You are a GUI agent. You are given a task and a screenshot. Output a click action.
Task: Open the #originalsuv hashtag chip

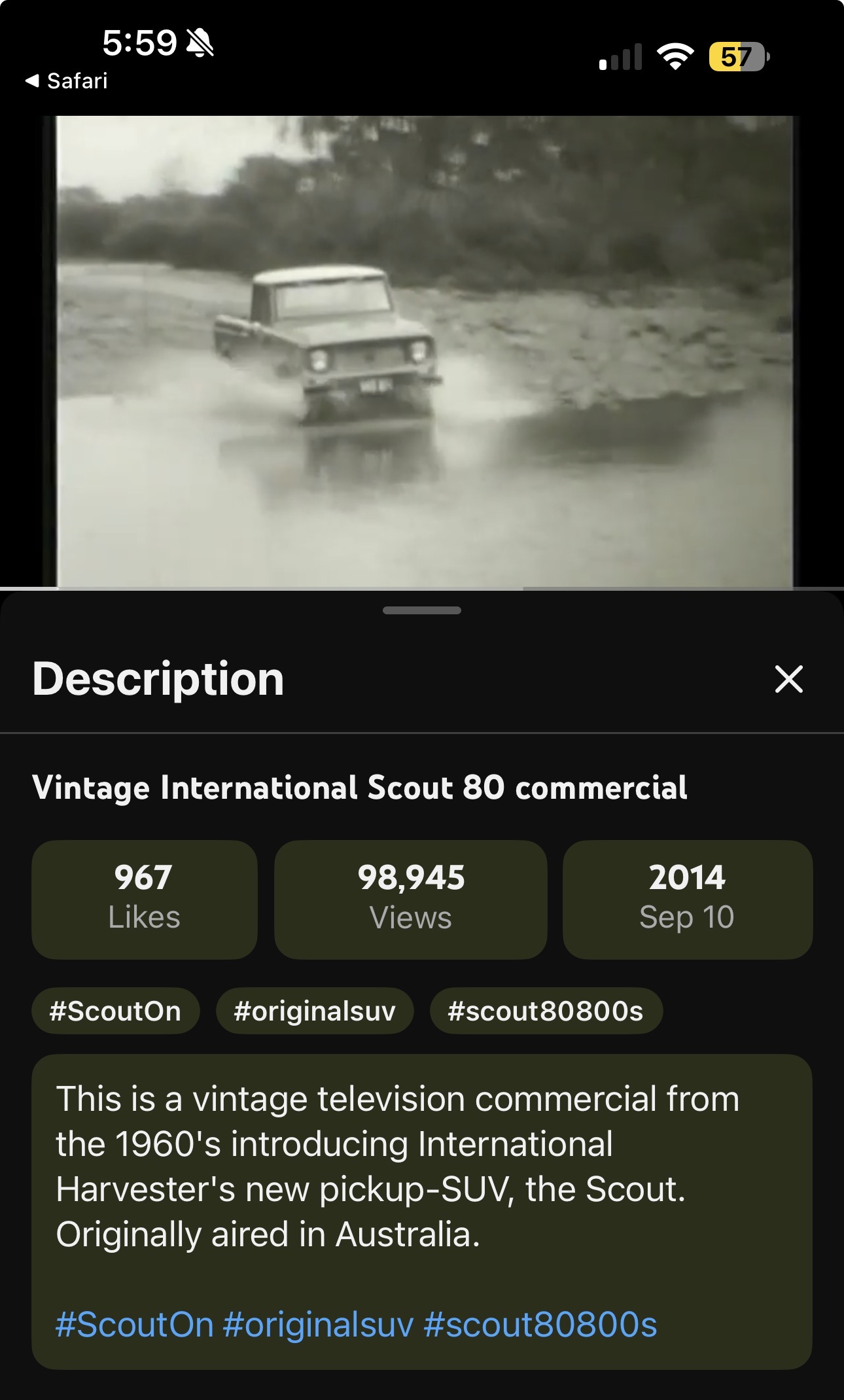[315, 1011]
